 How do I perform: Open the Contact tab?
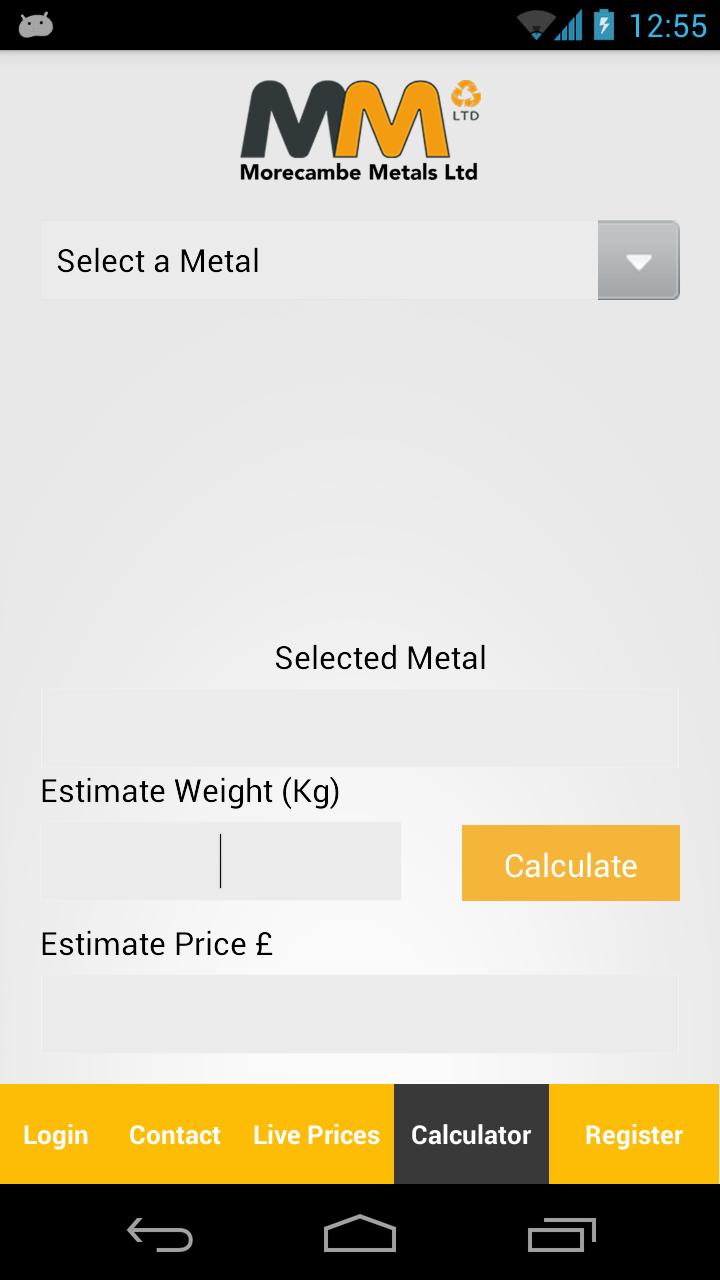pyautogui.click(x=174, y=1134)
